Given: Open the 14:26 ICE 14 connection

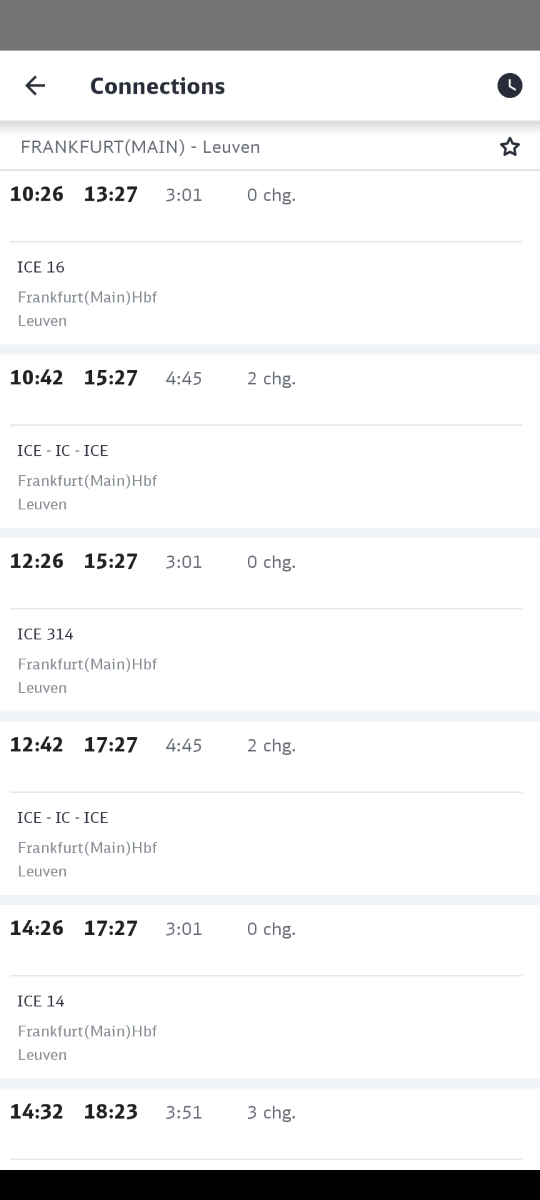Looking at the screenshot, I should click(x=270, y=992).
